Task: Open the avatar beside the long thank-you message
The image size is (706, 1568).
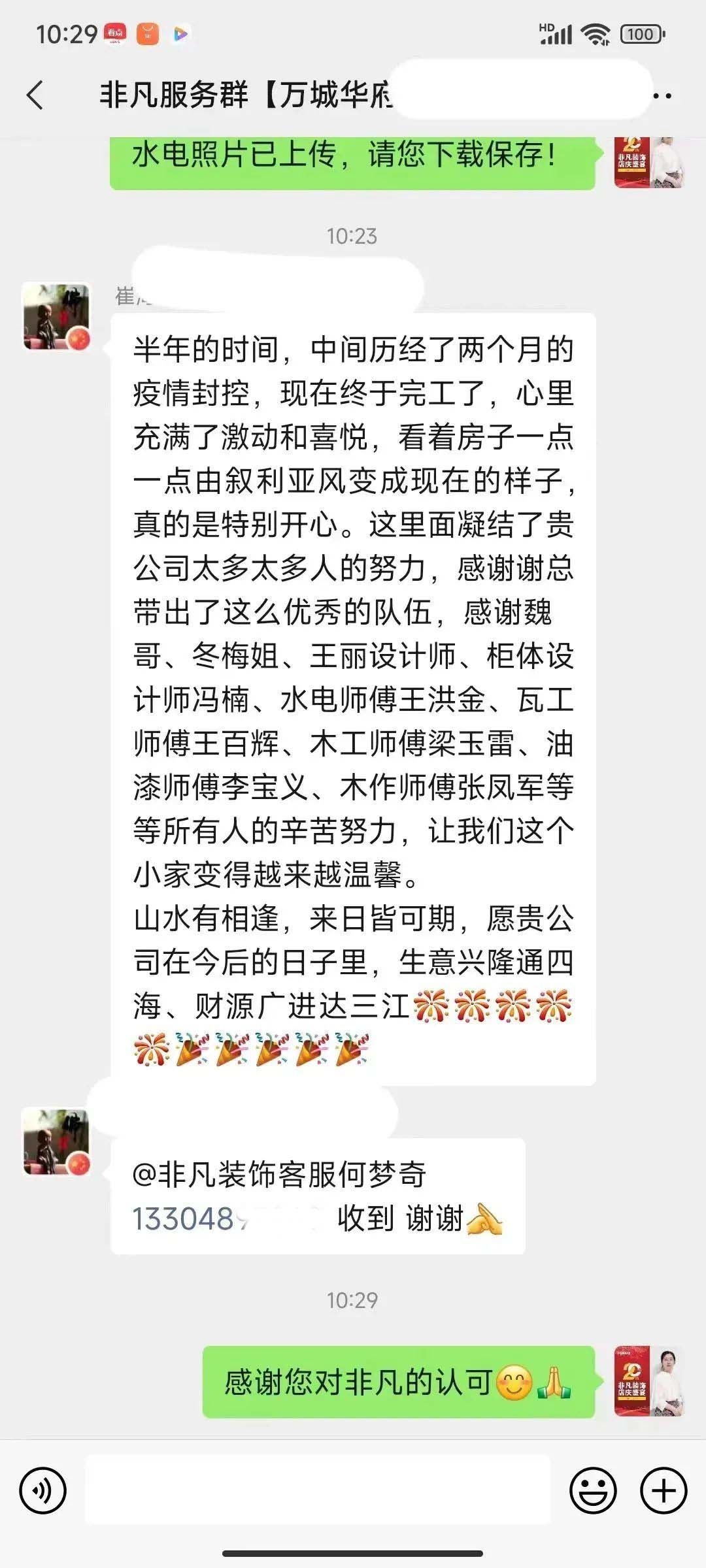Action: coord(57,317)
